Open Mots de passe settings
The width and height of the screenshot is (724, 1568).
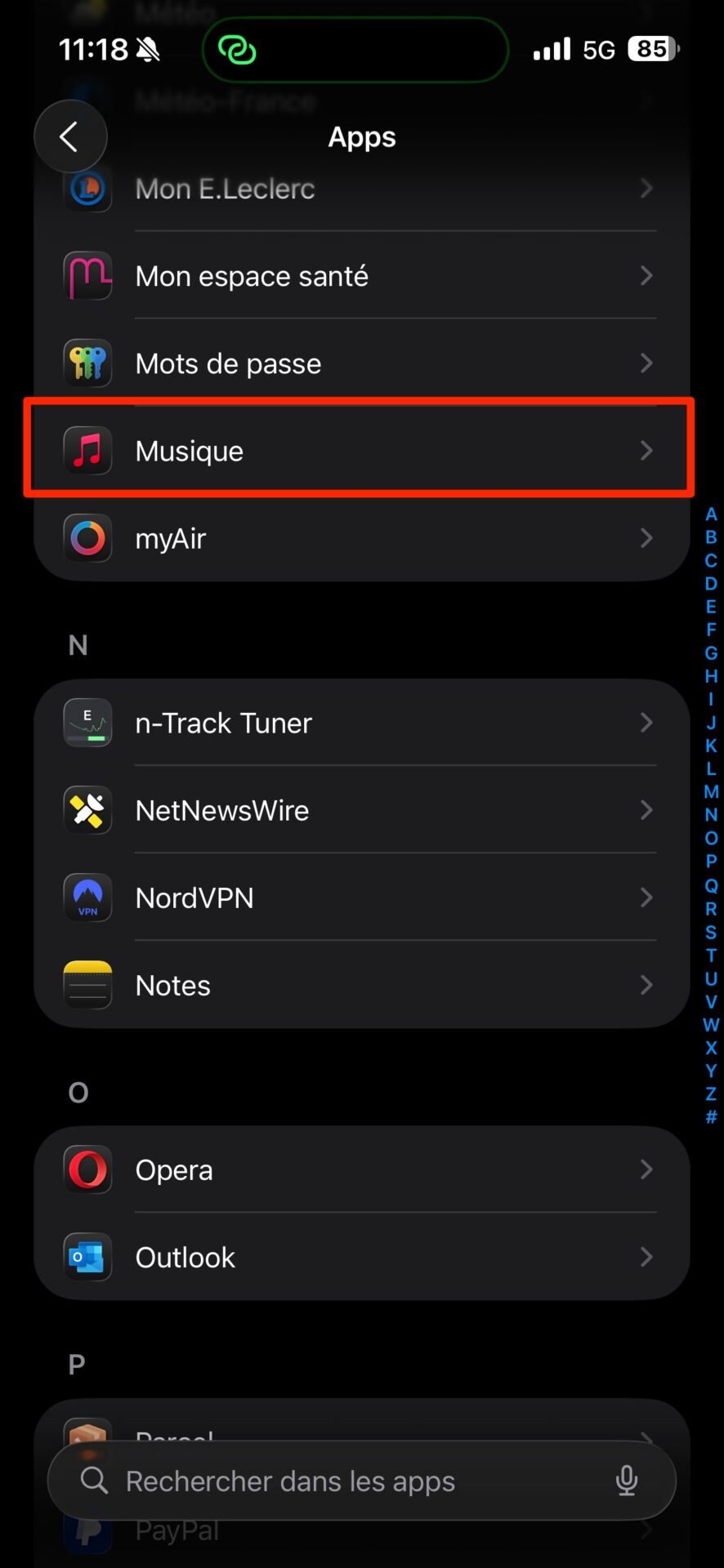tap(362, 363)
